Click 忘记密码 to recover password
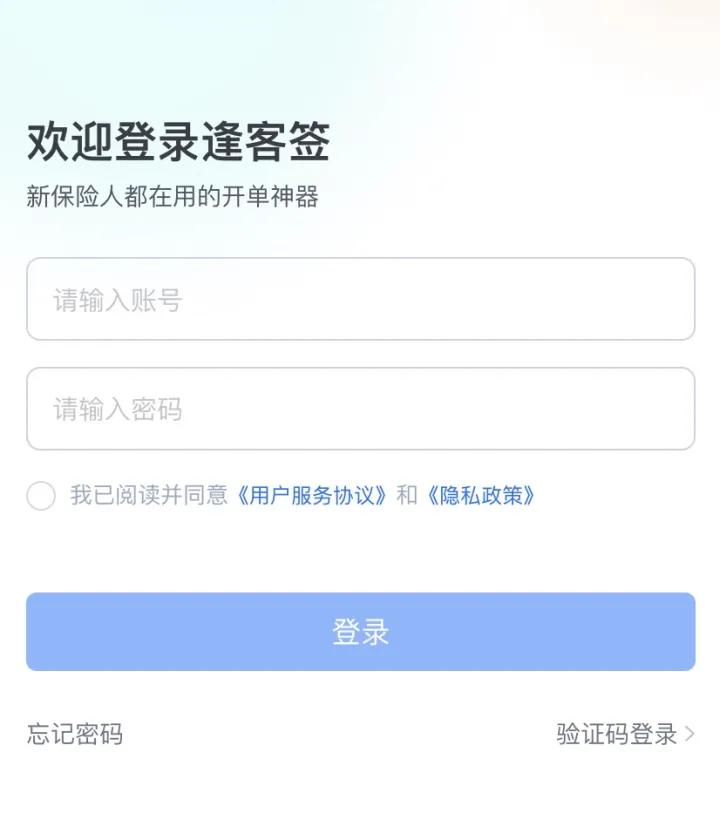 (74, 734)
